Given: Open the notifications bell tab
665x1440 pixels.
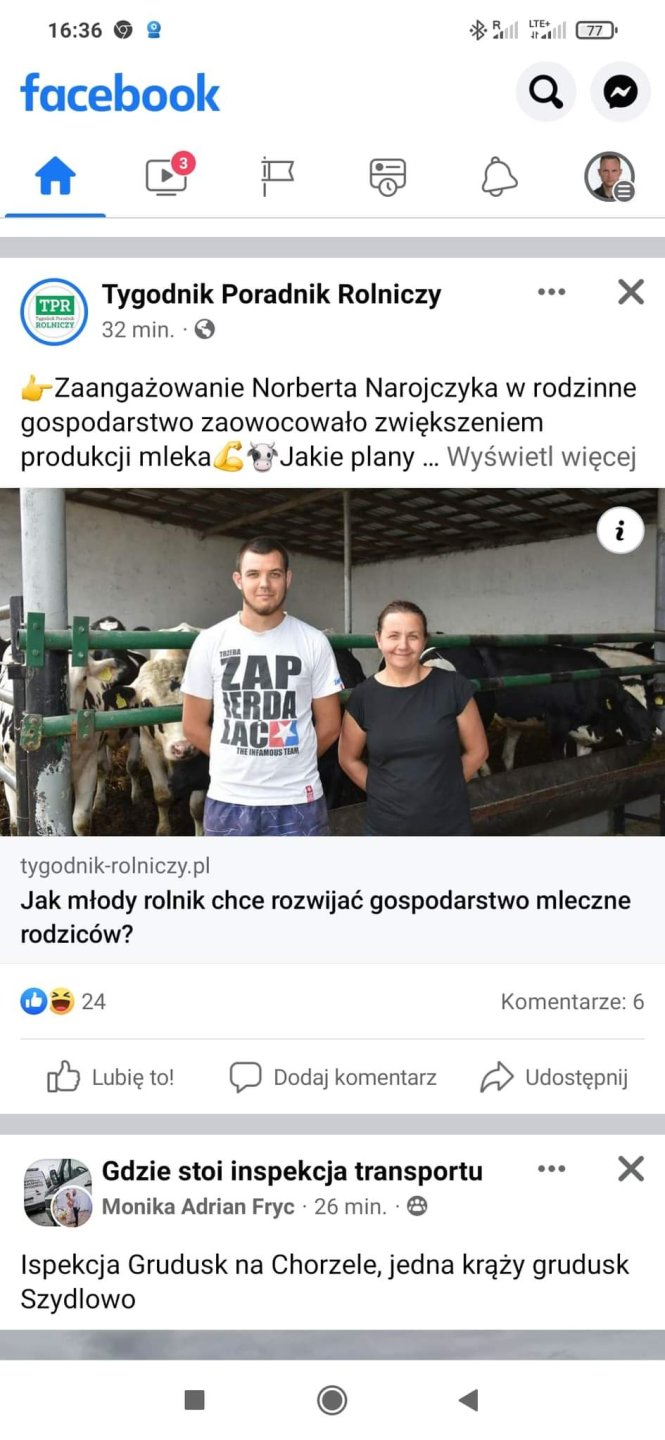Looking at the screenshot, I should [499, 177].
